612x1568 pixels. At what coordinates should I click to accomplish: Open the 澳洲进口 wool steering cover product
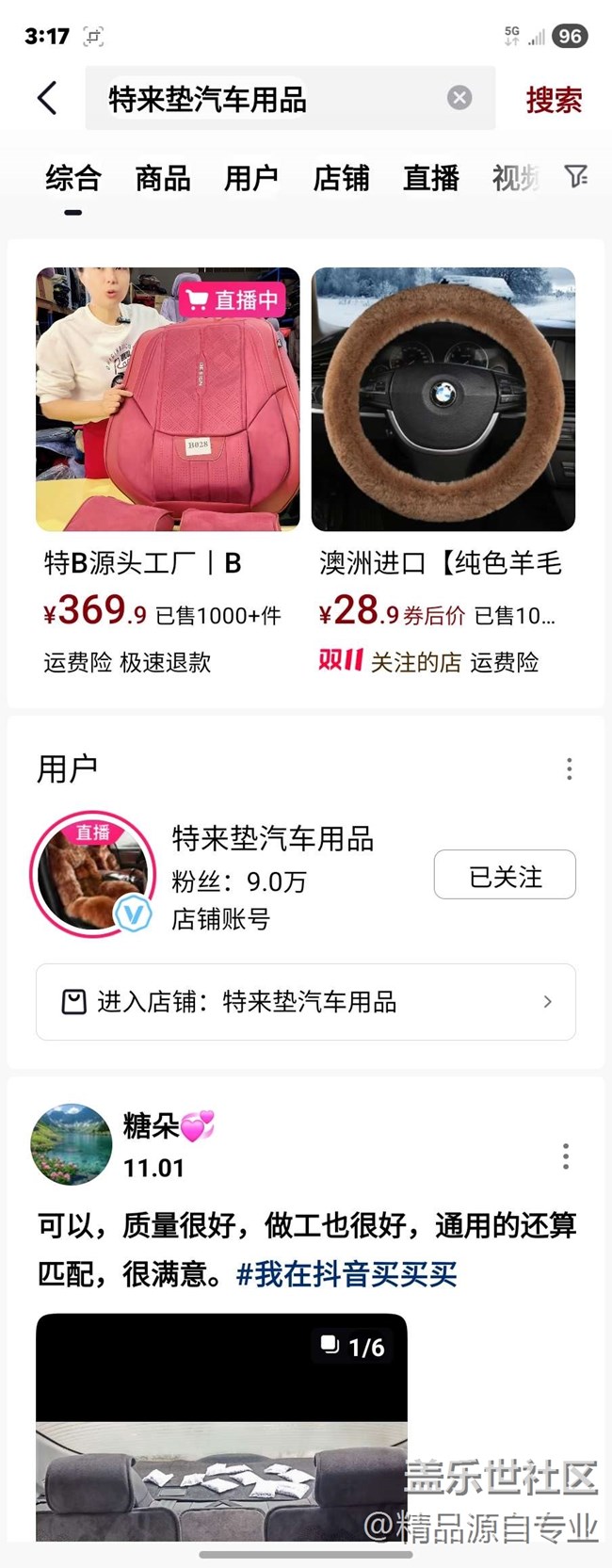[x=443, y=399]
